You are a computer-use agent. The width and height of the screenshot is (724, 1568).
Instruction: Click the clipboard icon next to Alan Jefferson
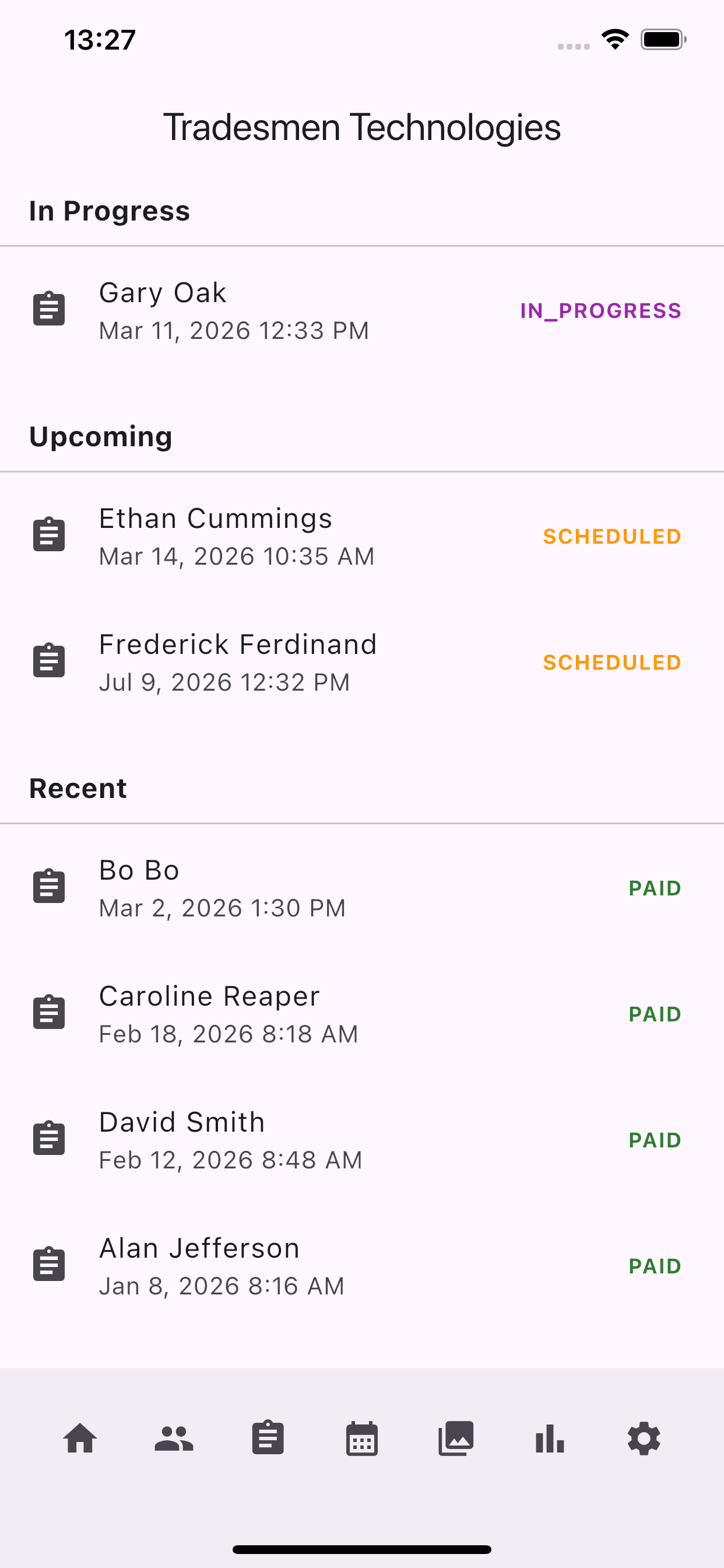pyautogui.click(x=50, y=1263)
